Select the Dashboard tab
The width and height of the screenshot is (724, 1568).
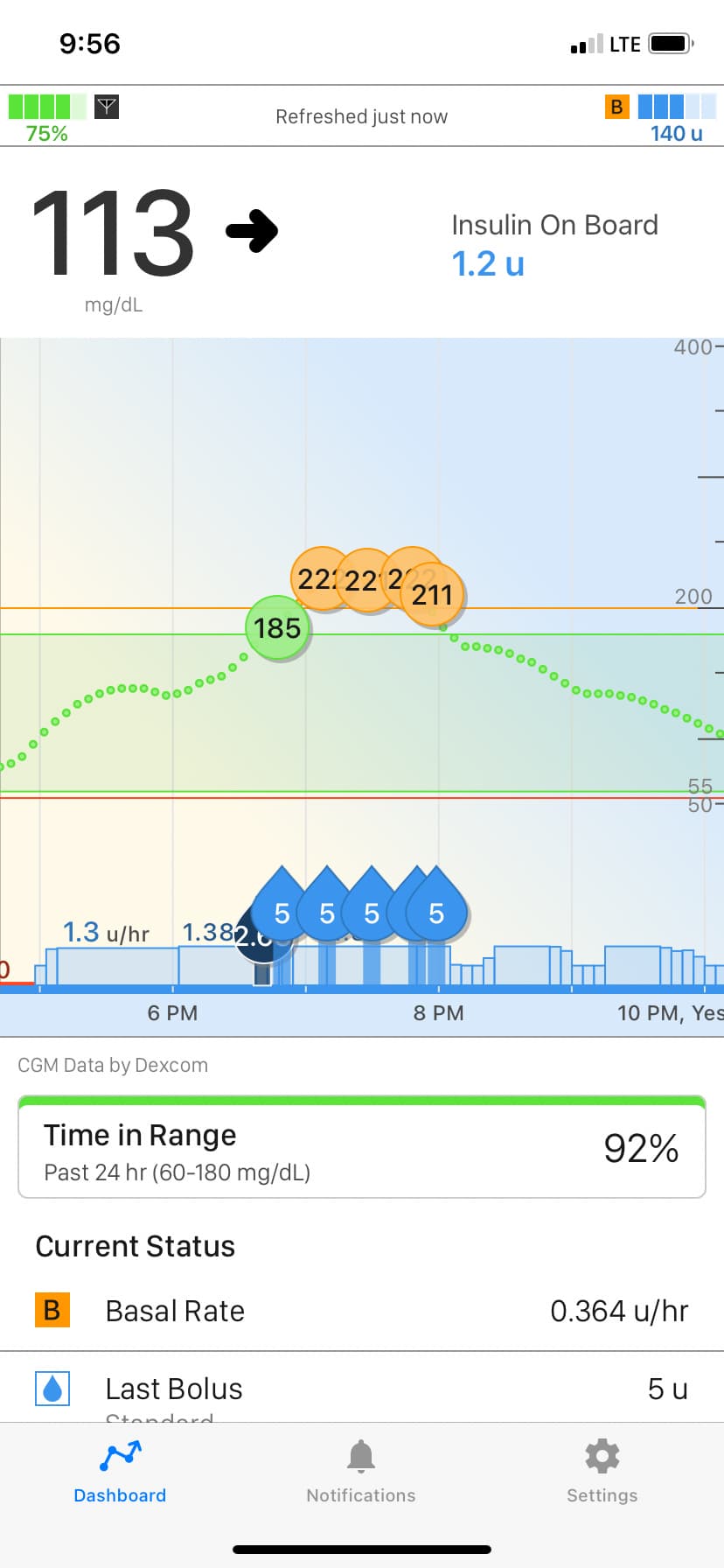pos(120,1472)
